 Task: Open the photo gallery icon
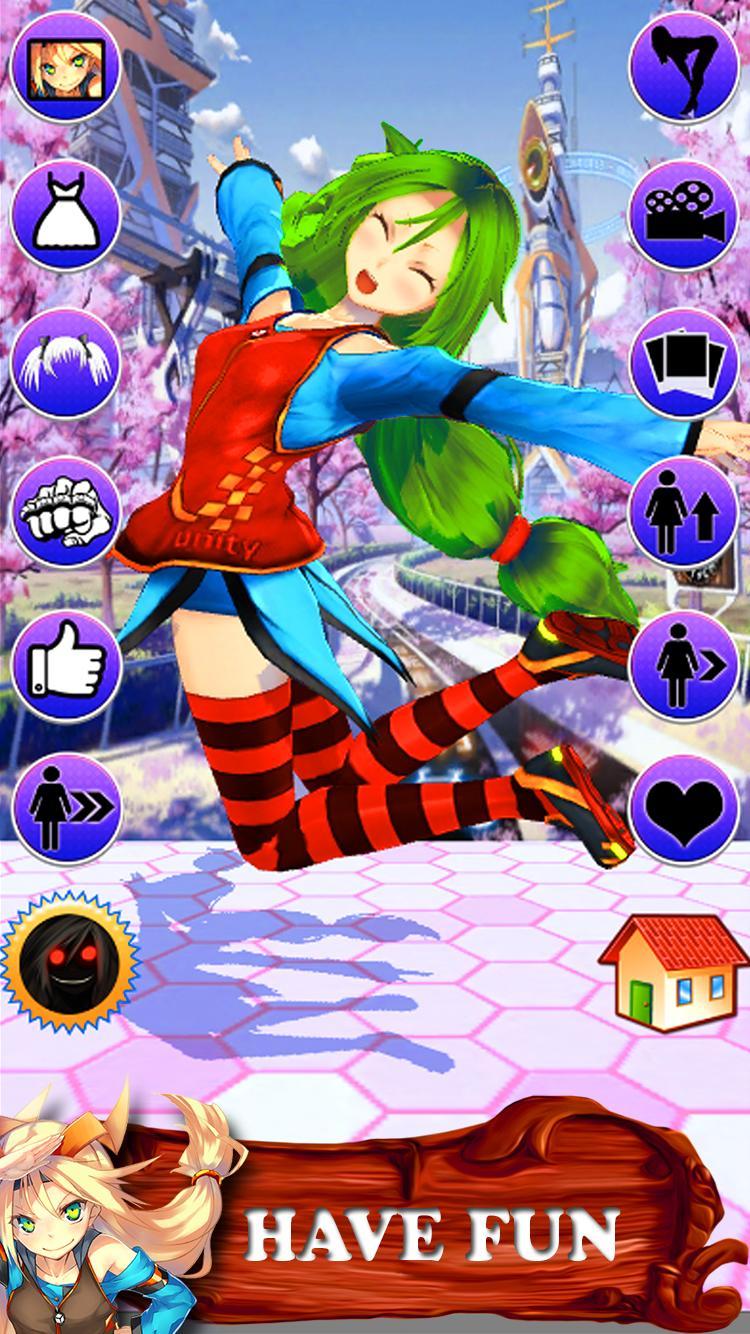point(683,363)
